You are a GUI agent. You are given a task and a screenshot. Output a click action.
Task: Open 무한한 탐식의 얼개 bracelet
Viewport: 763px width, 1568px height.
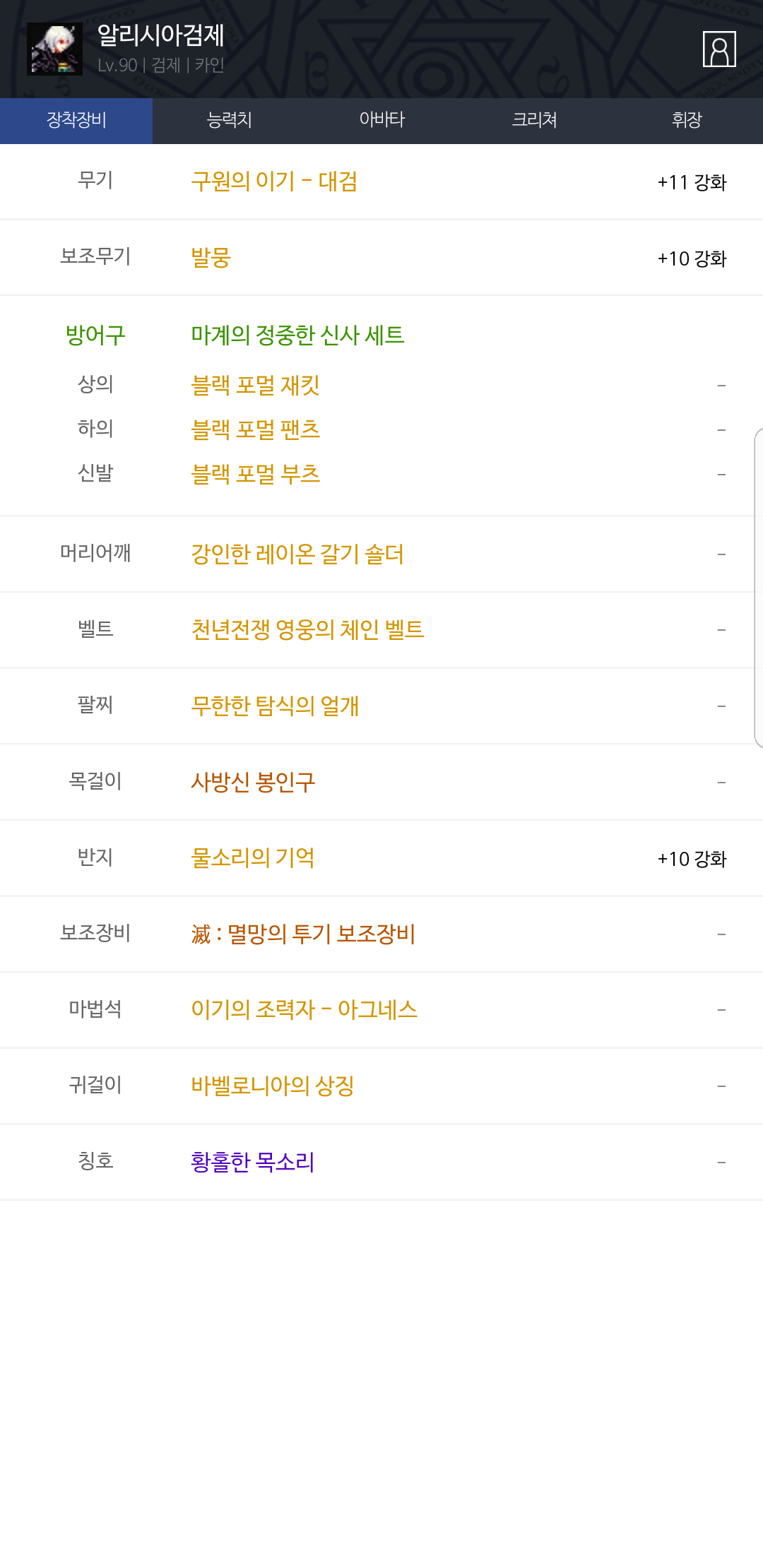(x=275, y=706)
